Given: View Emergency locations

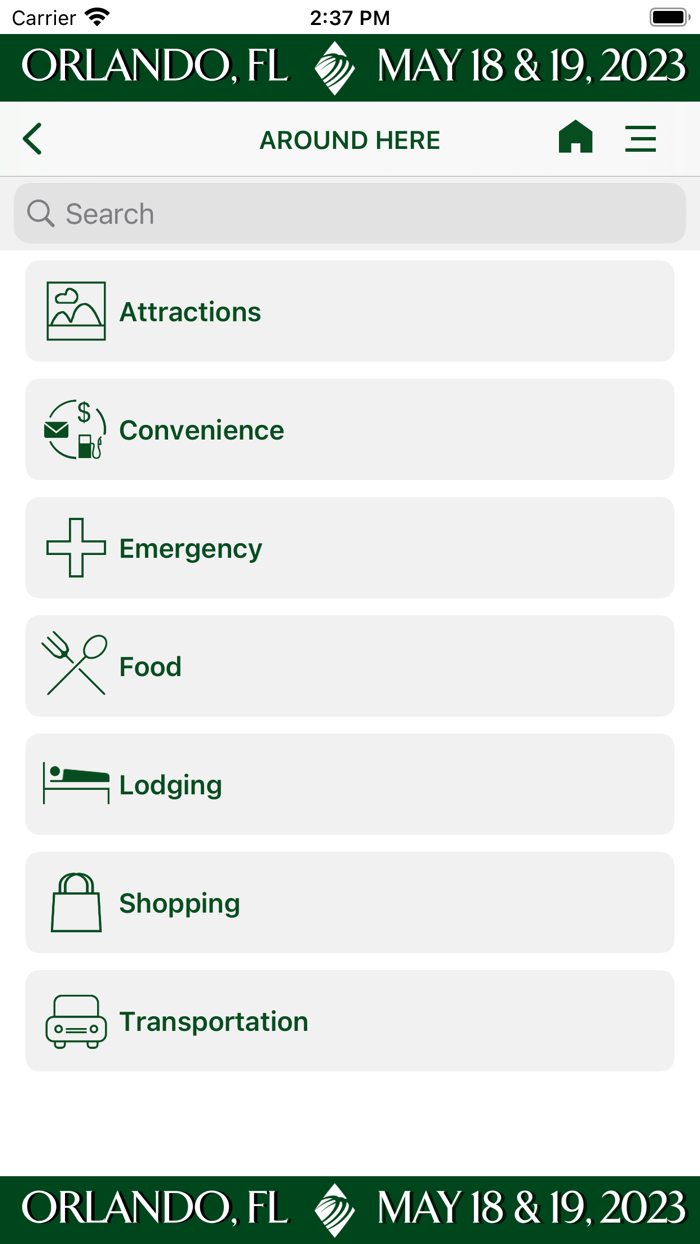Looking at the screenshot, I should click(350, 548).
